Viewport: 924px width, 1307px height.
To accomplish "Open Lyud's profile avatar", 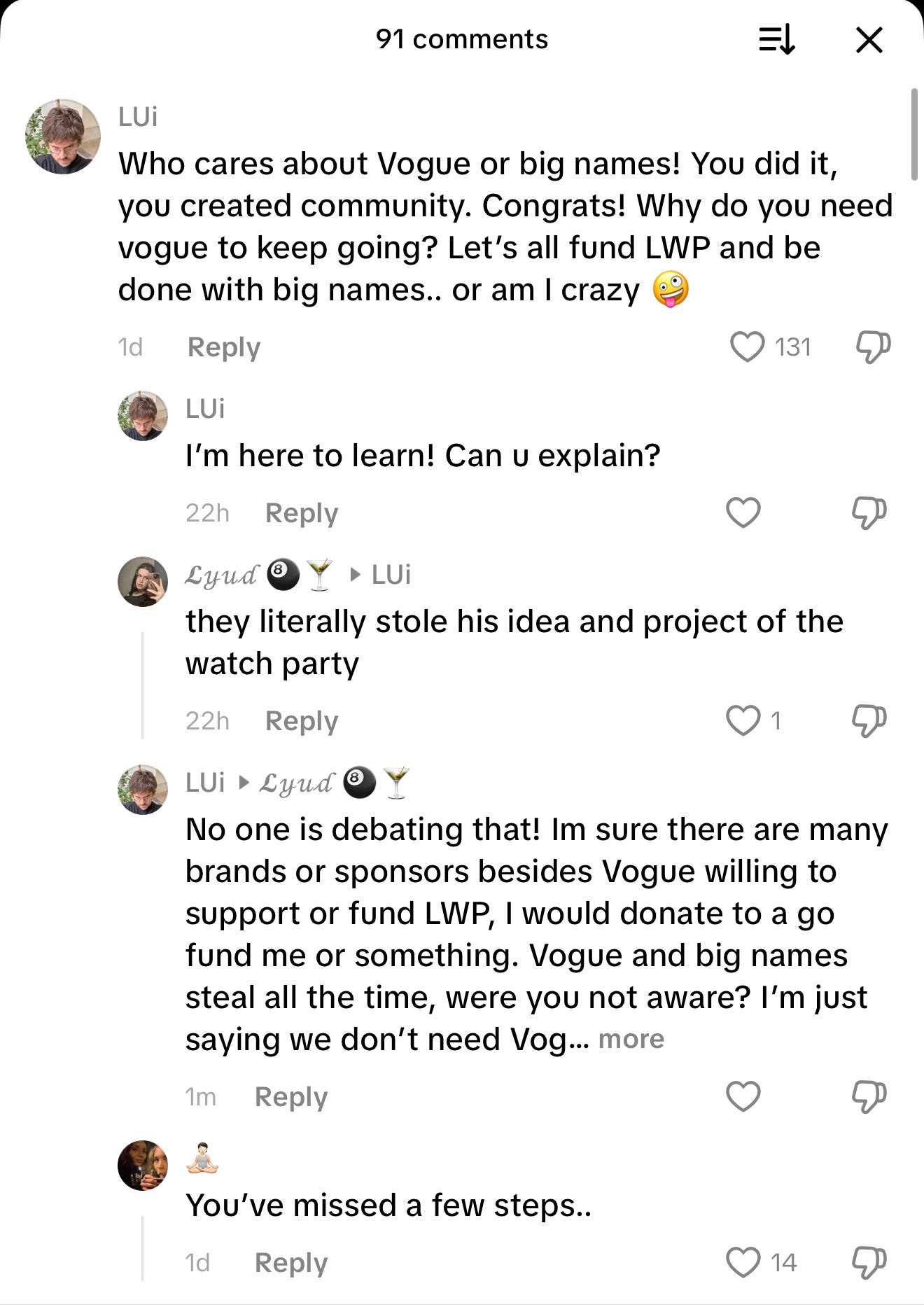I will click(143, 582).
